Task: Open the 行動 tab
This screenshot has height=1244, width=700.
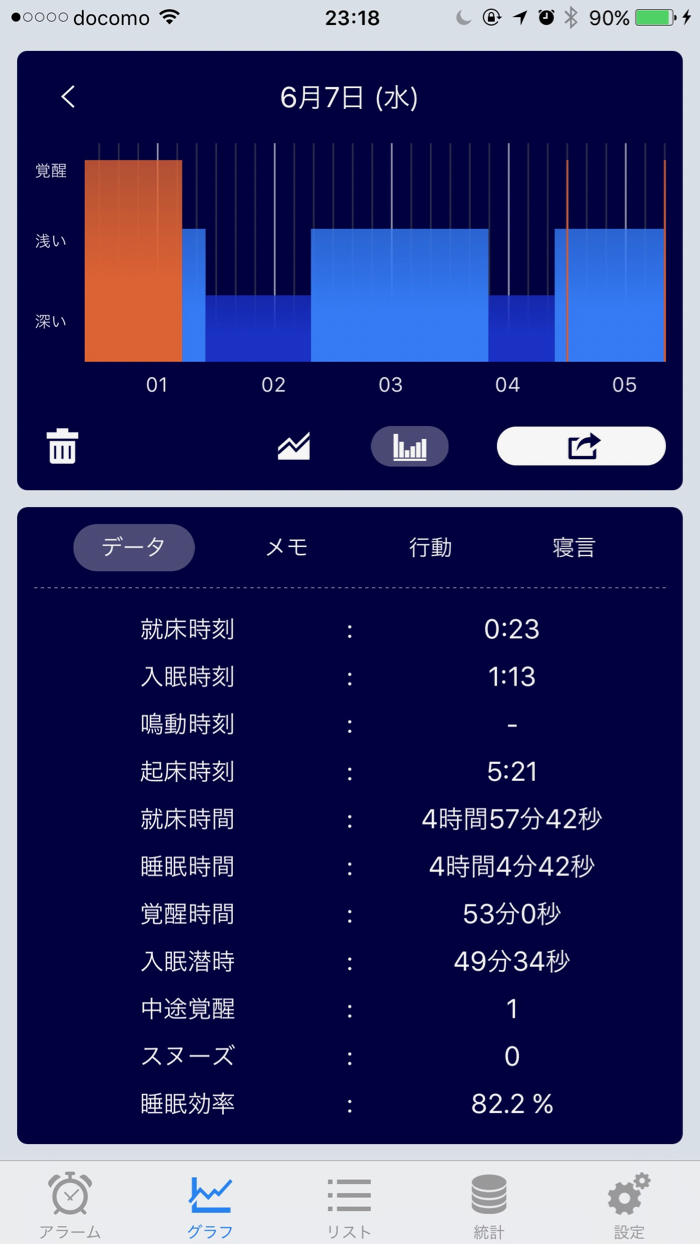Action: click(x=430, y=547)
